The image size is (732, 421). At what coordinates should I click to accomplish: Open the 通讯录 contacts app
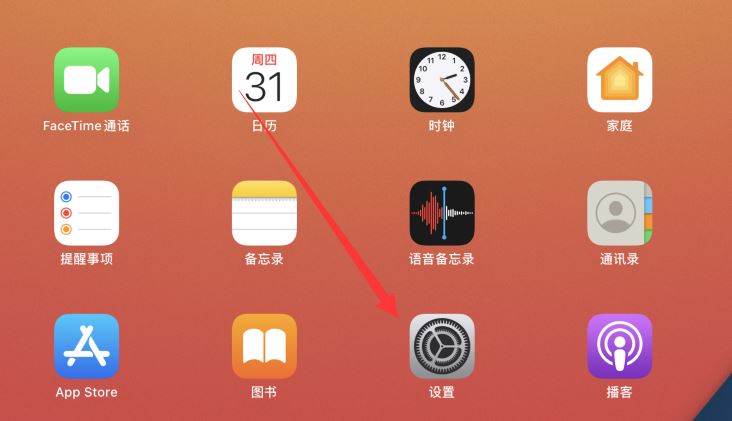(619, 213)
